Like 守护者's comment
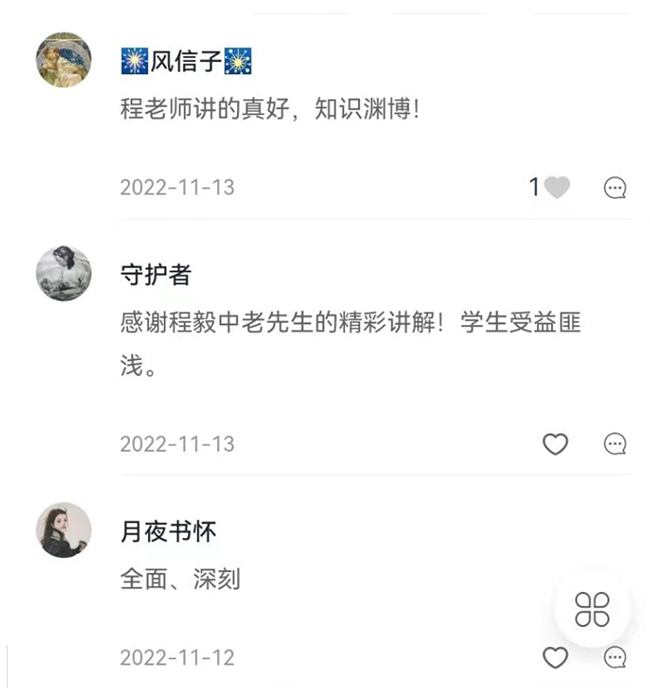The height and width of the screenshot is (693, 650). point(555,444)
